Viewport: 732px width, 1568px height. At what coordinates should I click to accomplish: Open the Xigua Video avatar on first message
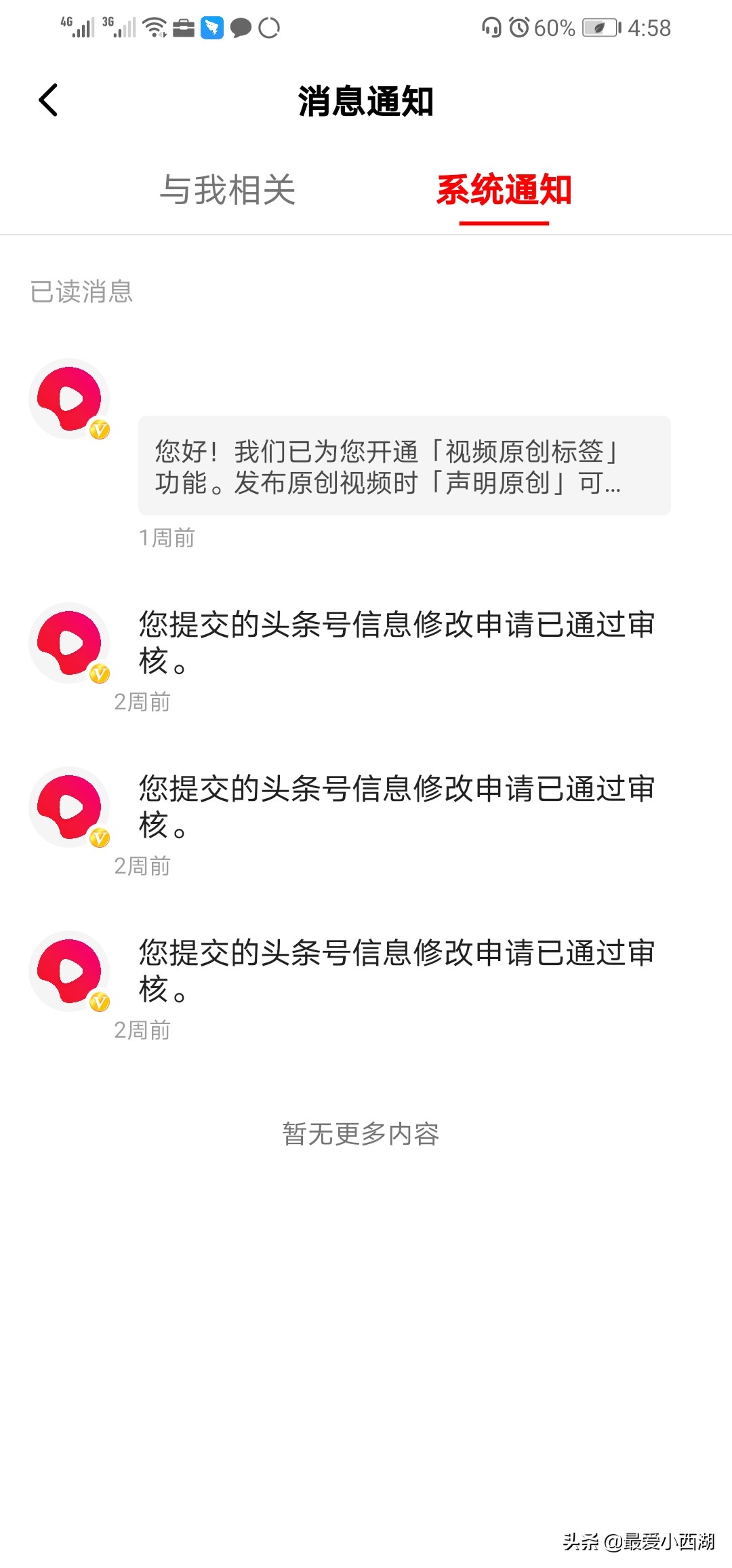click(68, 399)
